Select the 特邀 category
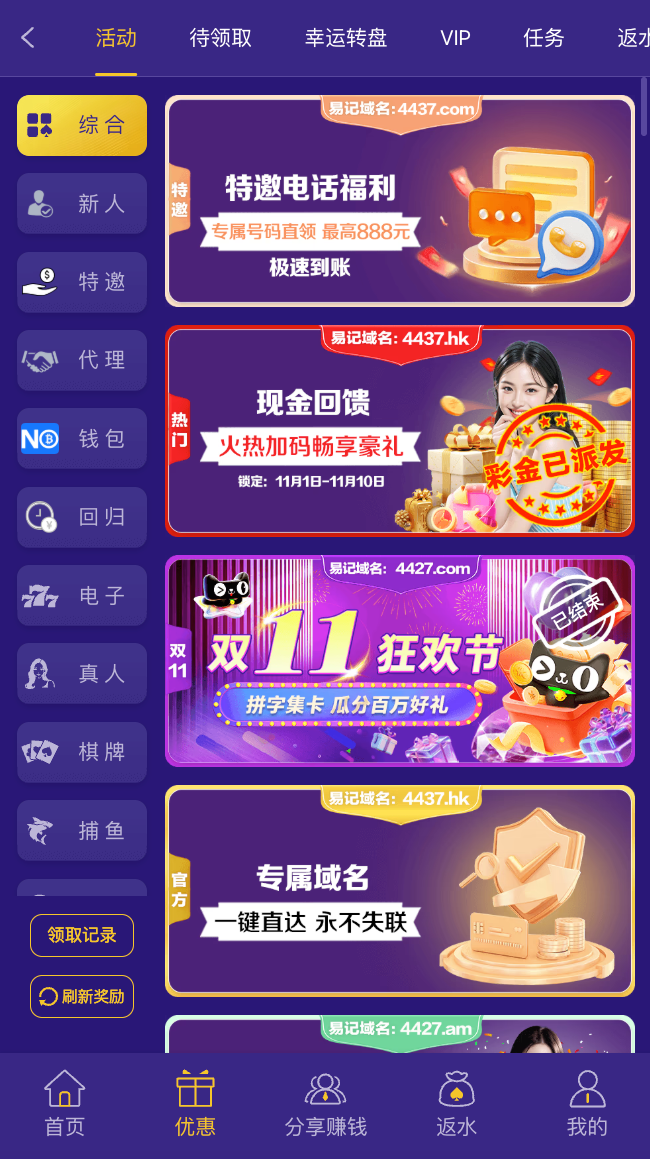 coord(82,282)
